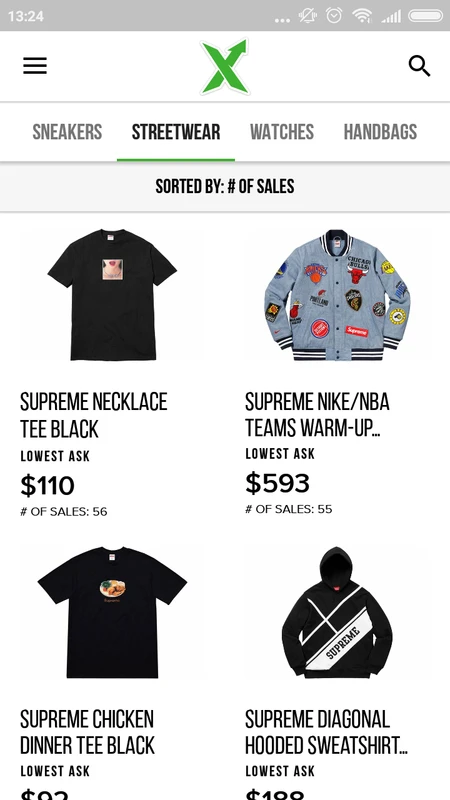Switch to the Sneakers tab
The height and width of the screenshot is (800, 450).
click(67, 132)
